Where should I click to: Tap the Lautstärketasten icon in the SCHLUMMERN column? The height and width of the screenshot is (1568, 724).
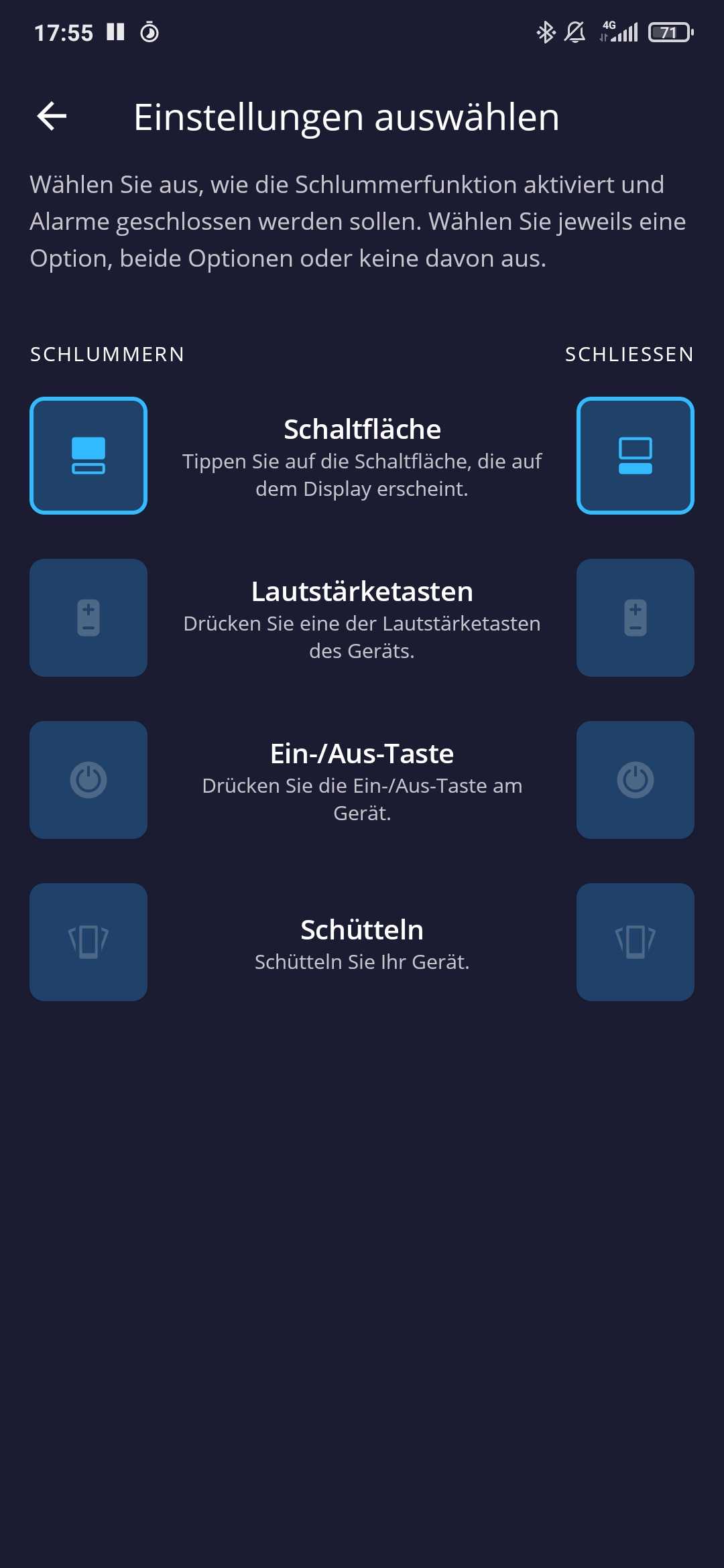(x=88, y=618)
